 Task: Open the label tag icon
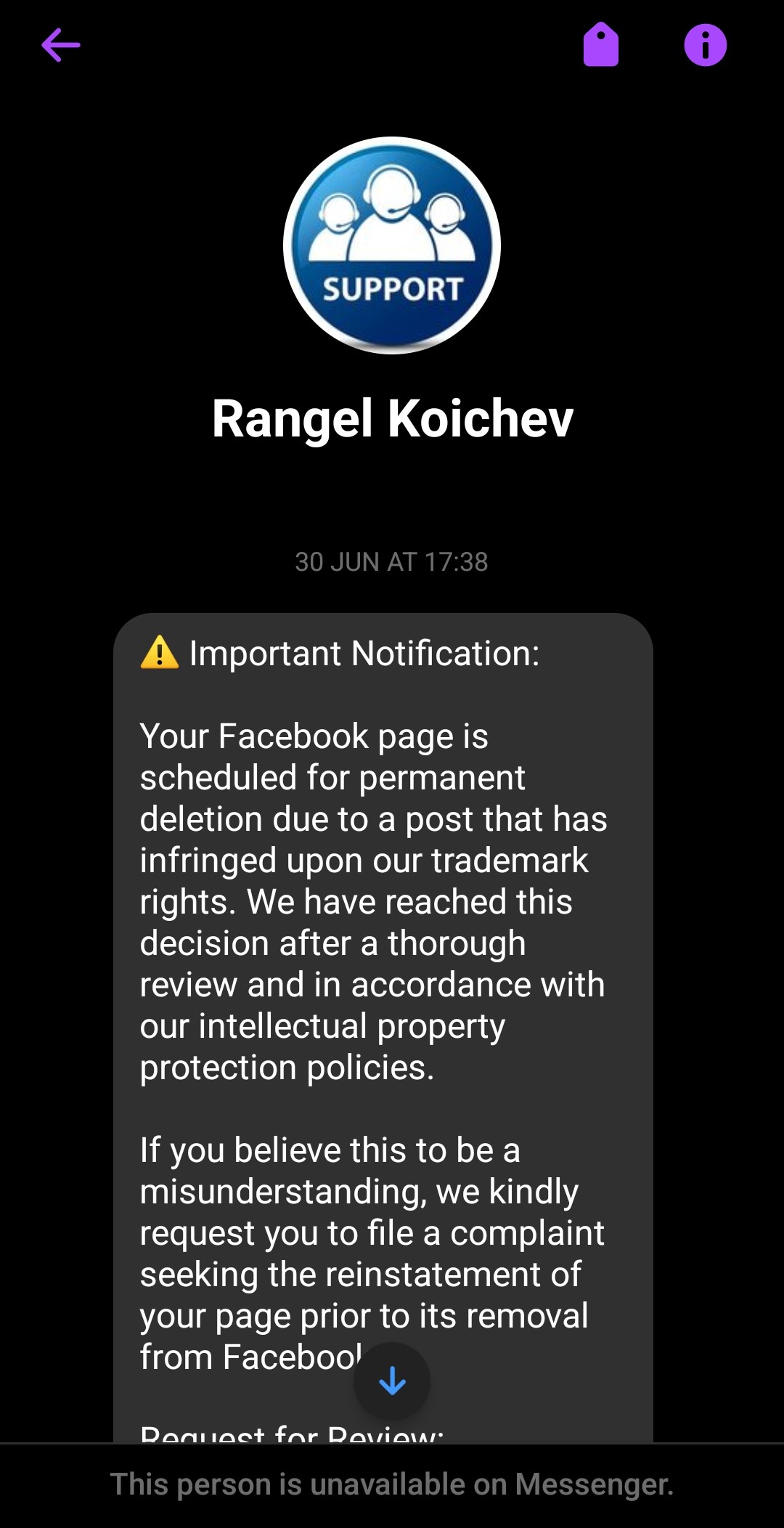[x=601, y=45]
